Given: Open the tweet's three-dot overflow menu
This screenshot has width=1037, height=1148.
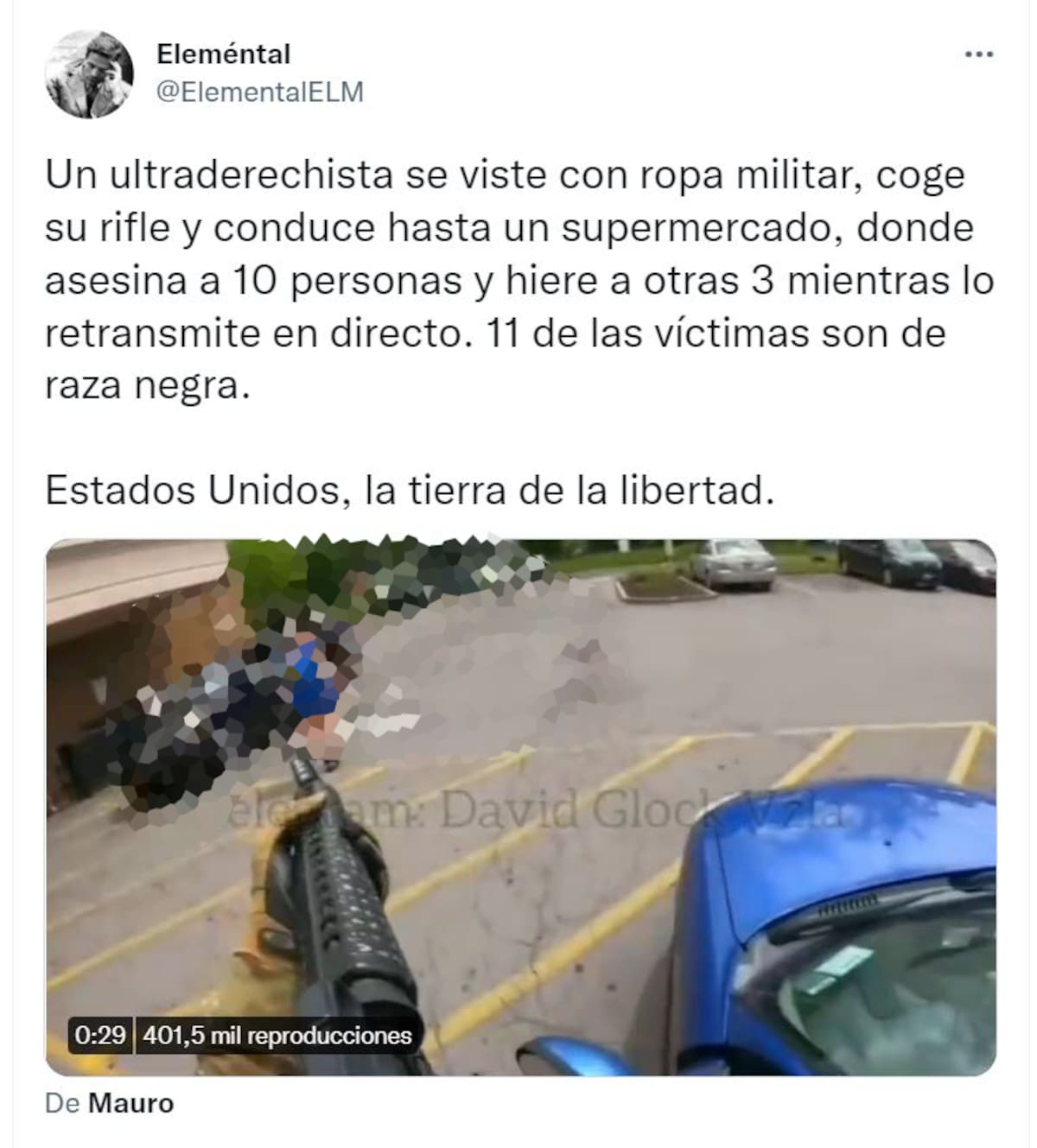Looking at the screenshot, I should point(978,54).
